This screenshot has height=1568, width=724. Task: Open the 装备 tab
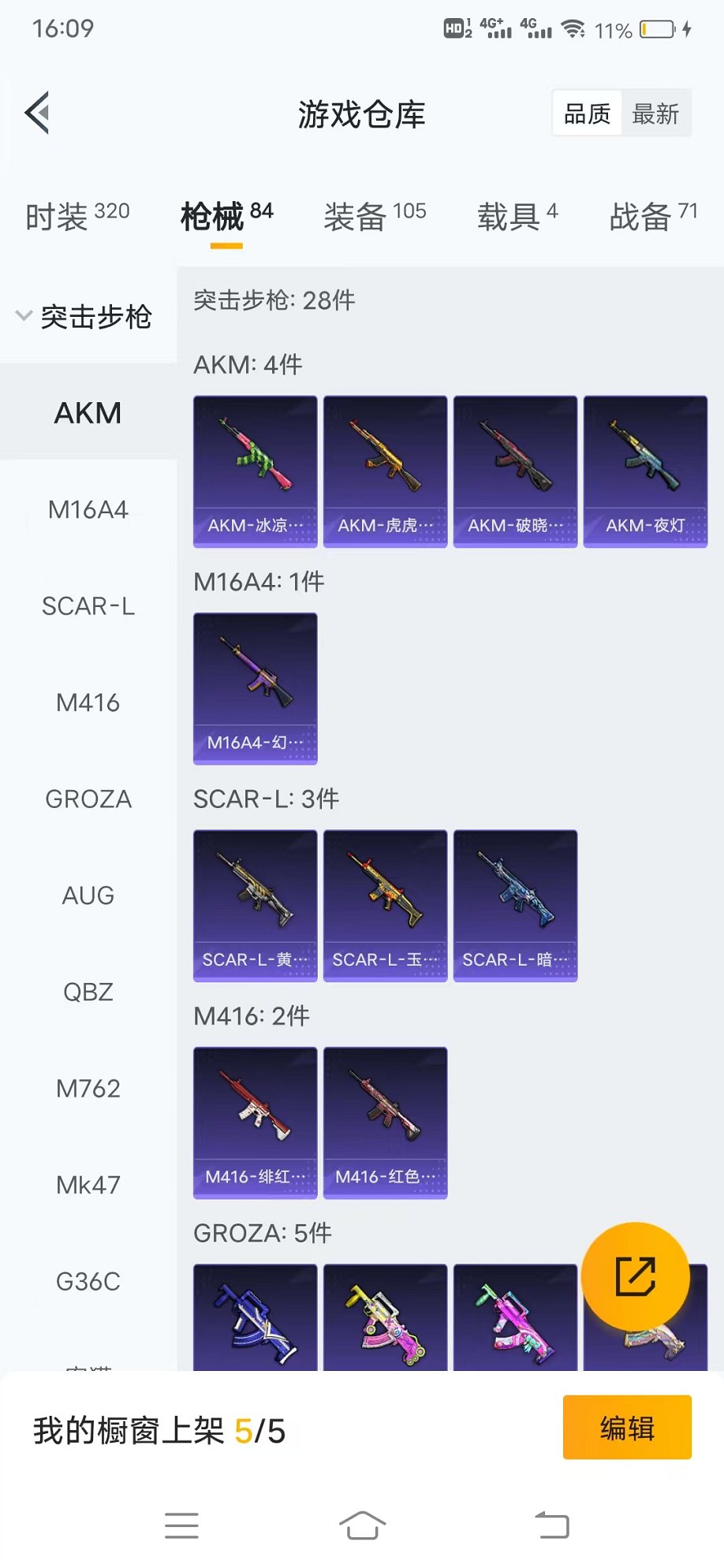click(375, 215)
